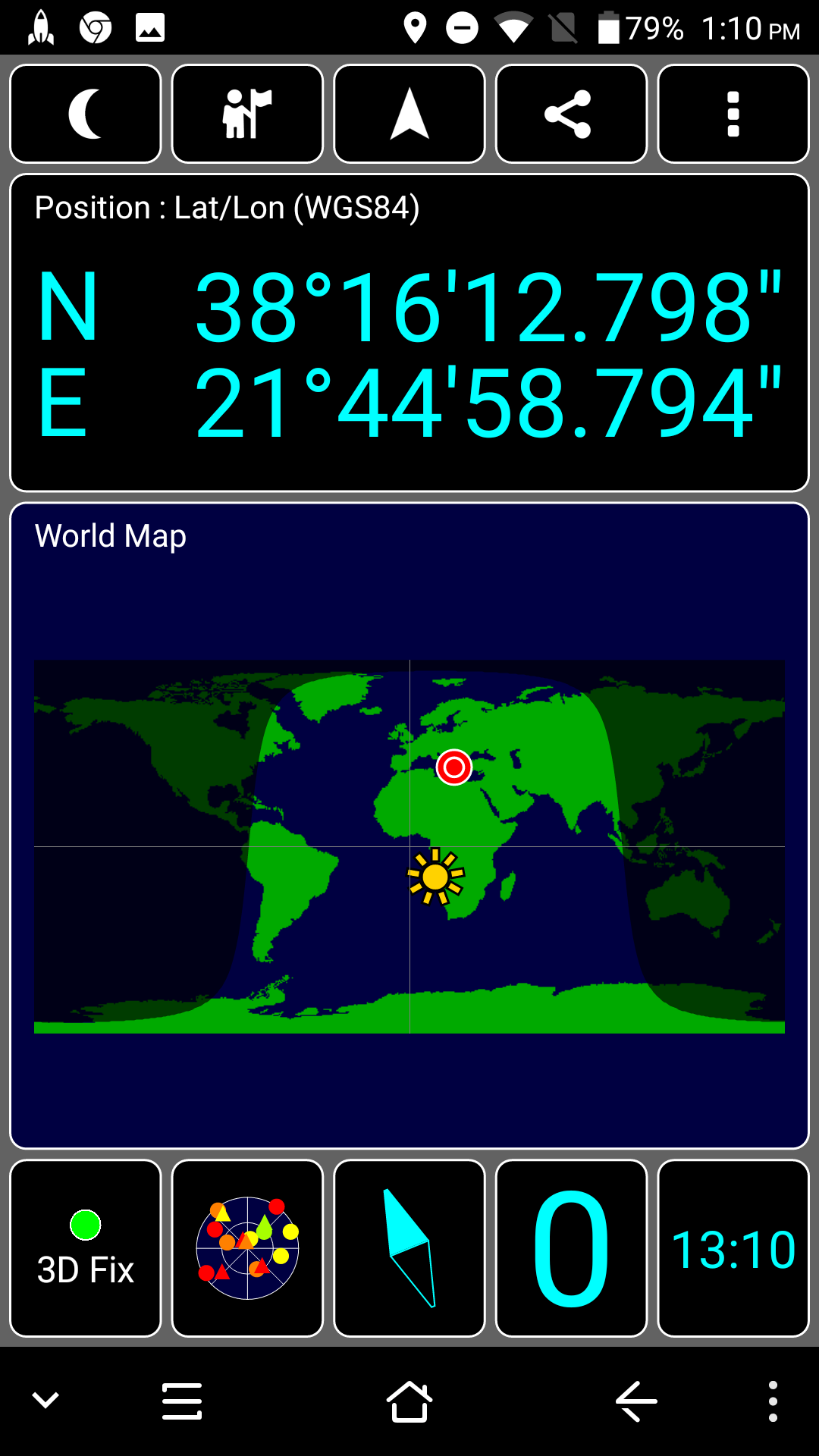Tap the navigation arrow button
819x1456 pixels.
409,114
